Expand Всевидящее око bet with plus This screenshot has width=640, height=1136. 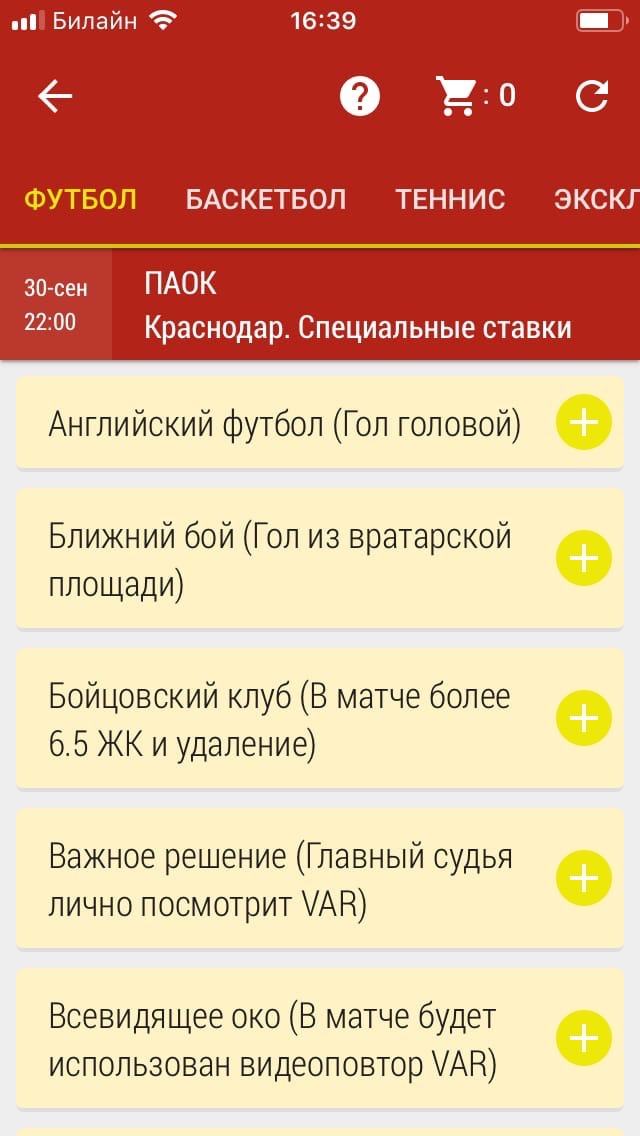point(584,1038)
